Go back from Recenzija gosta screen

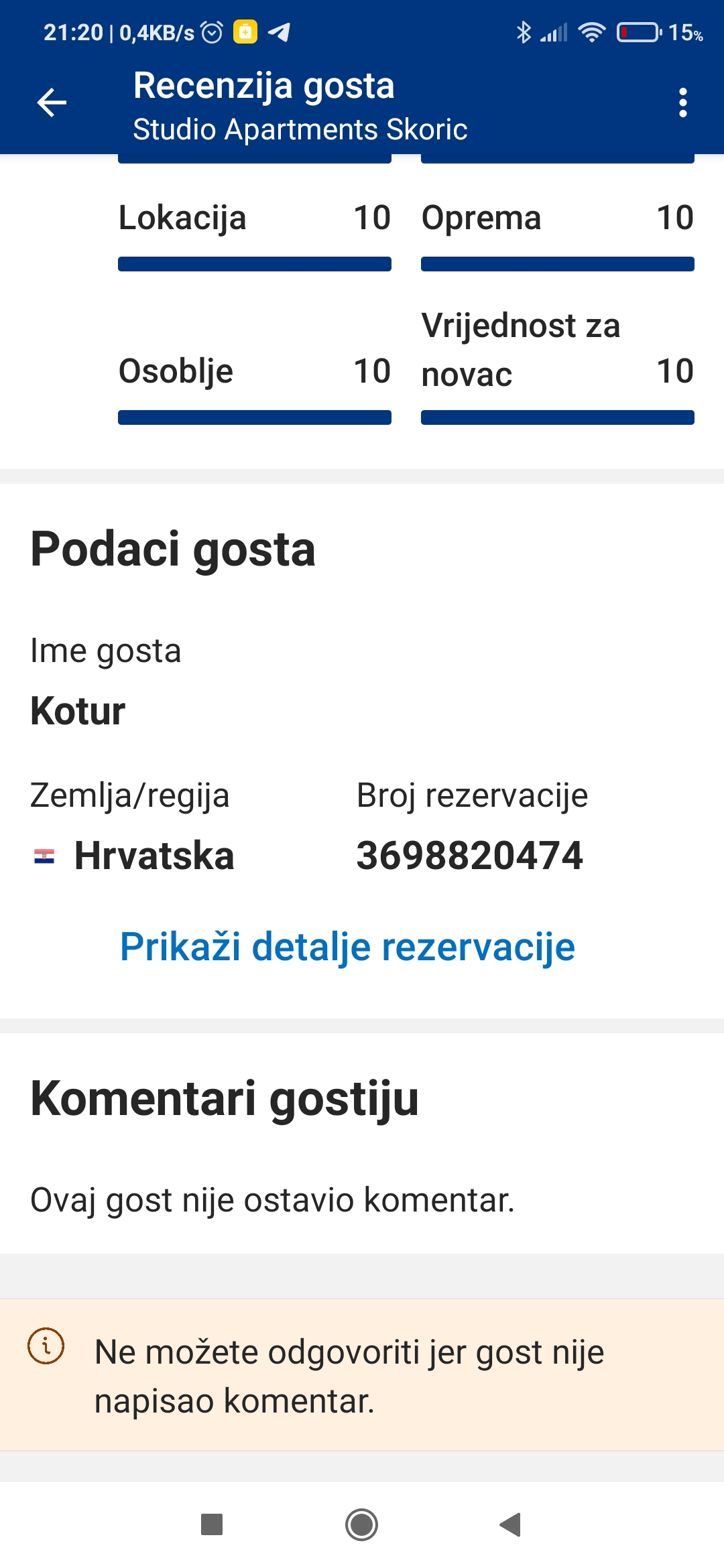52,103
